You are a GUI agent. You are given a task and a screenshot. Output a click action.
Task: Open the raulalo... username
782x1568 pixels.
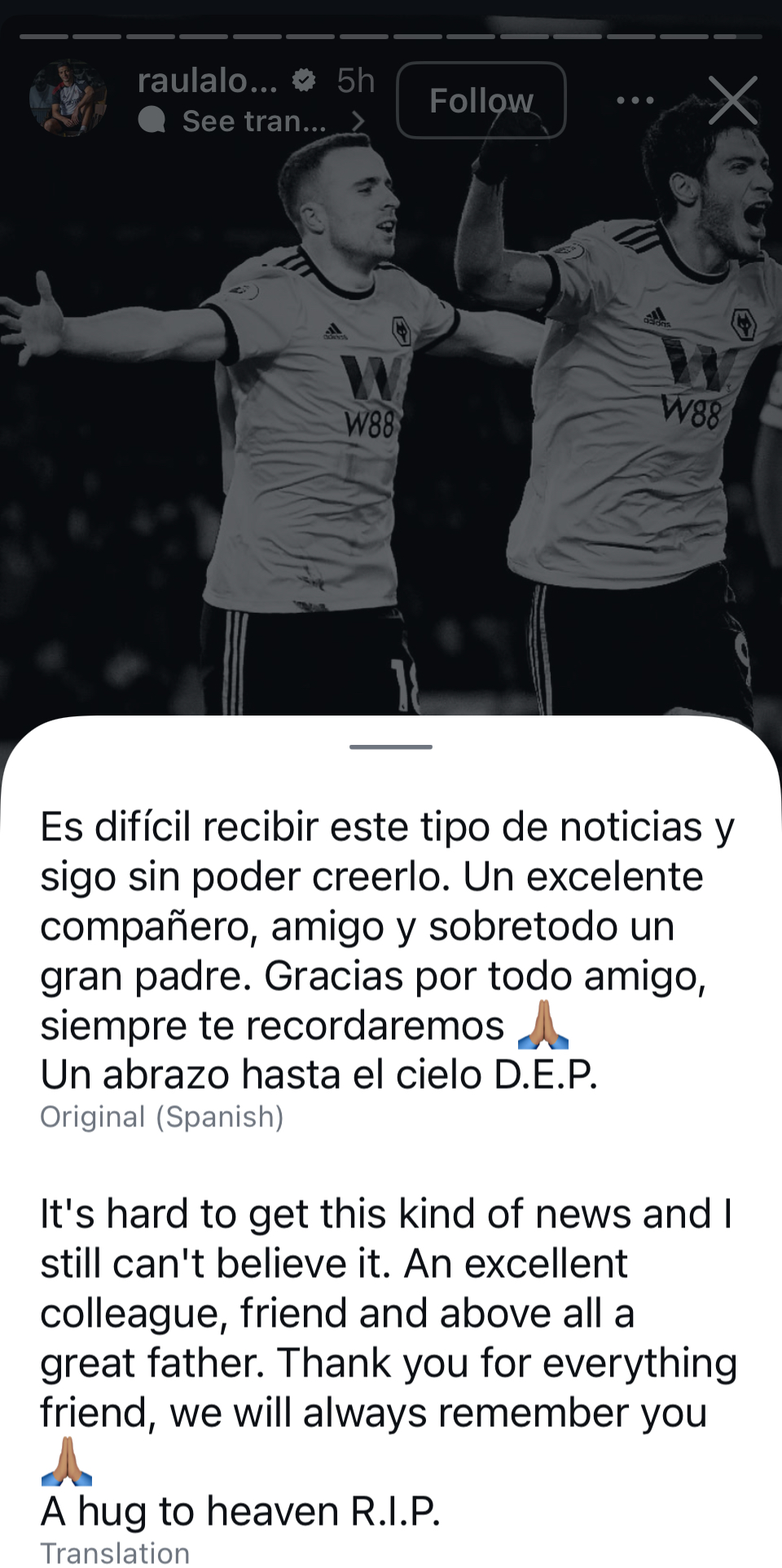[x=207, y=81]
